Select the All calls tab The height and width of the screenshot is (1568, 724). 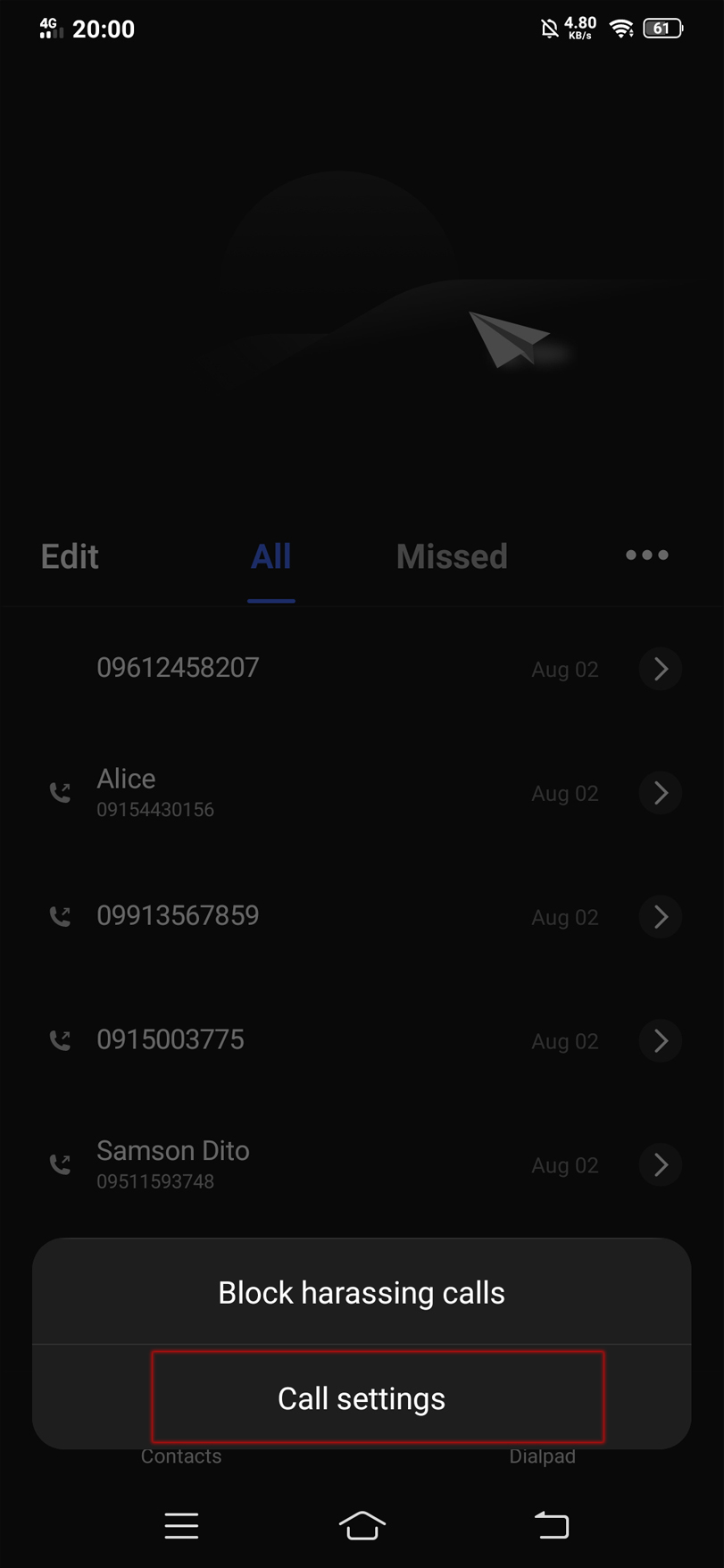[270, 556]
